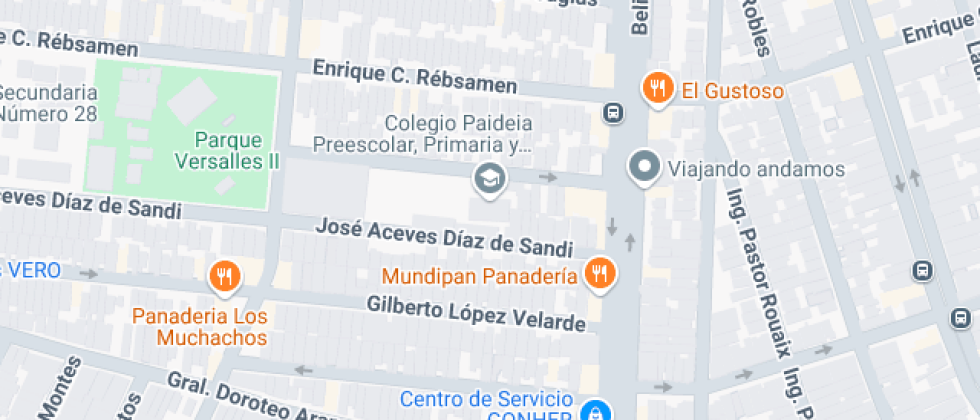The height and width of the screenshot is (420, 980).
Task: Tap the Mundipan Panadería restaurant marker
Action: pyautogui.click(x=600, y=274)
